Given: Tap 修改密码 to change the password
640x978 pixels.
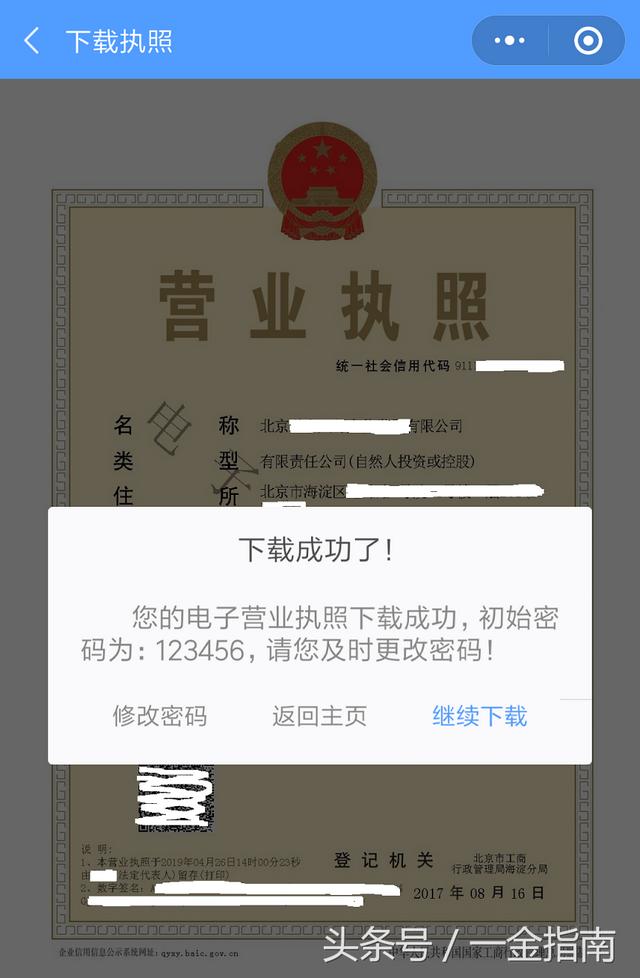Looking at the screenshot, I should pyautogui.click(x=160, y=716).
